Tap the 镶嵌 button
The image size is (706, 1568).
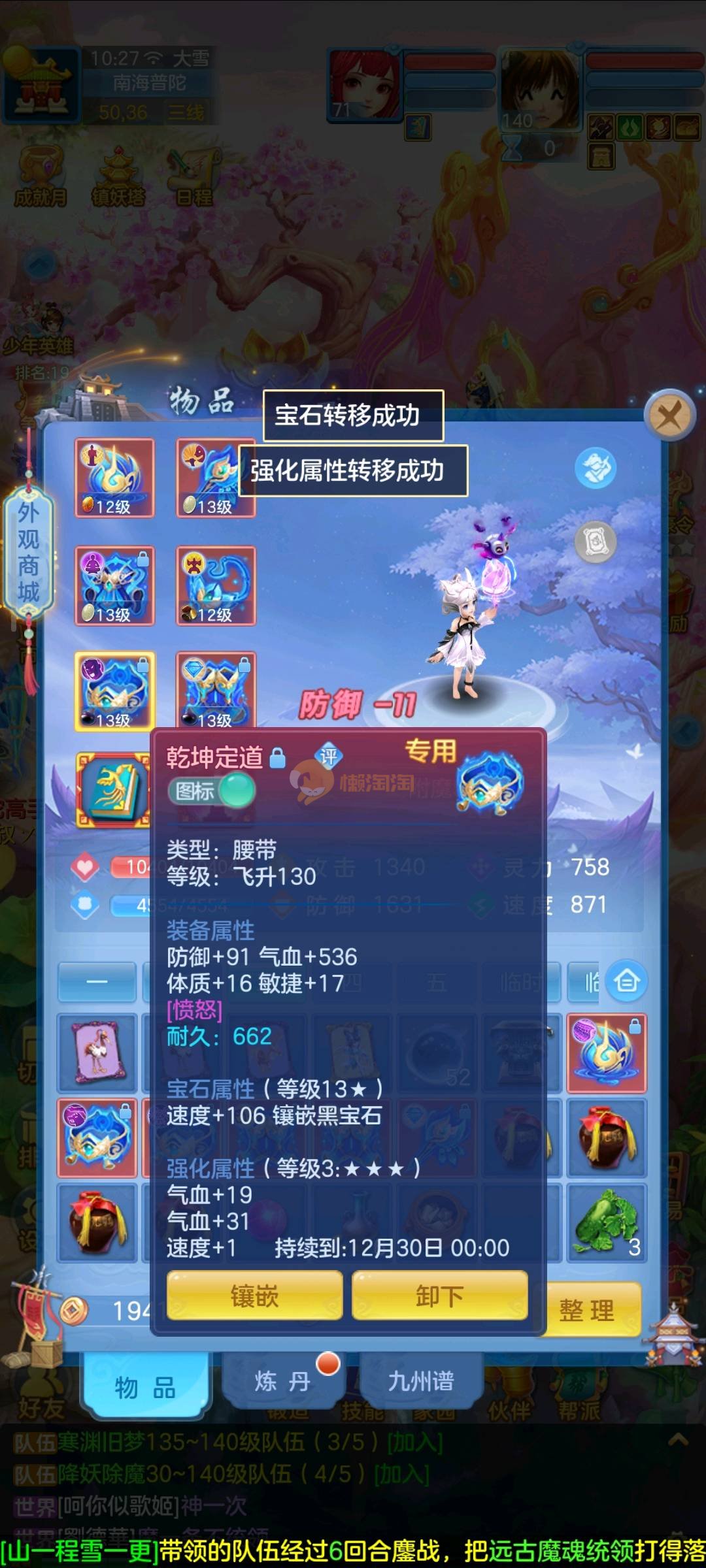click(x=254, y=1296)
